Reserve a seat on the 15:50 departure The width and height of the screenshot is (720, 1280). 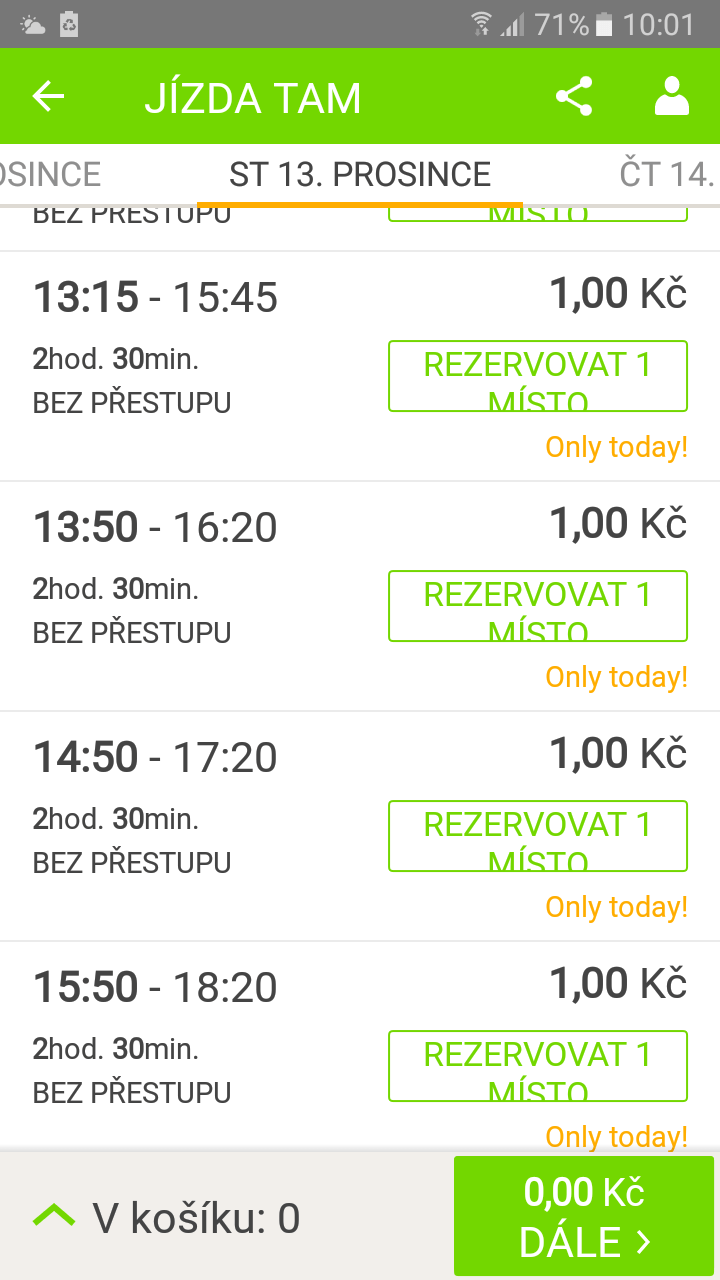pyautogui.click(x=537, y=1066)
